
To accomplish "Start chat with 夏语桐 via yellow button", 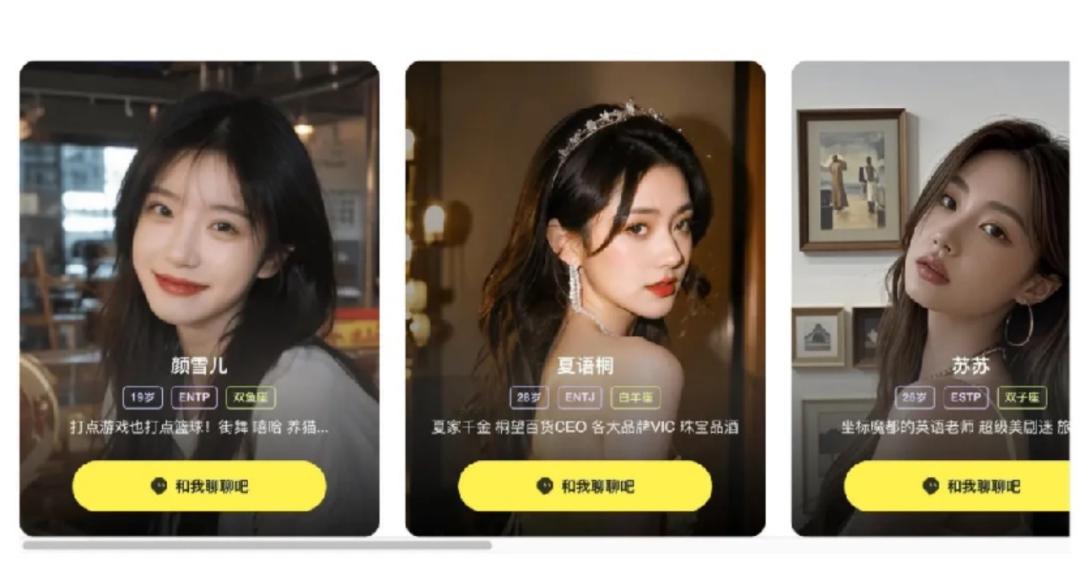I will 585,486.
